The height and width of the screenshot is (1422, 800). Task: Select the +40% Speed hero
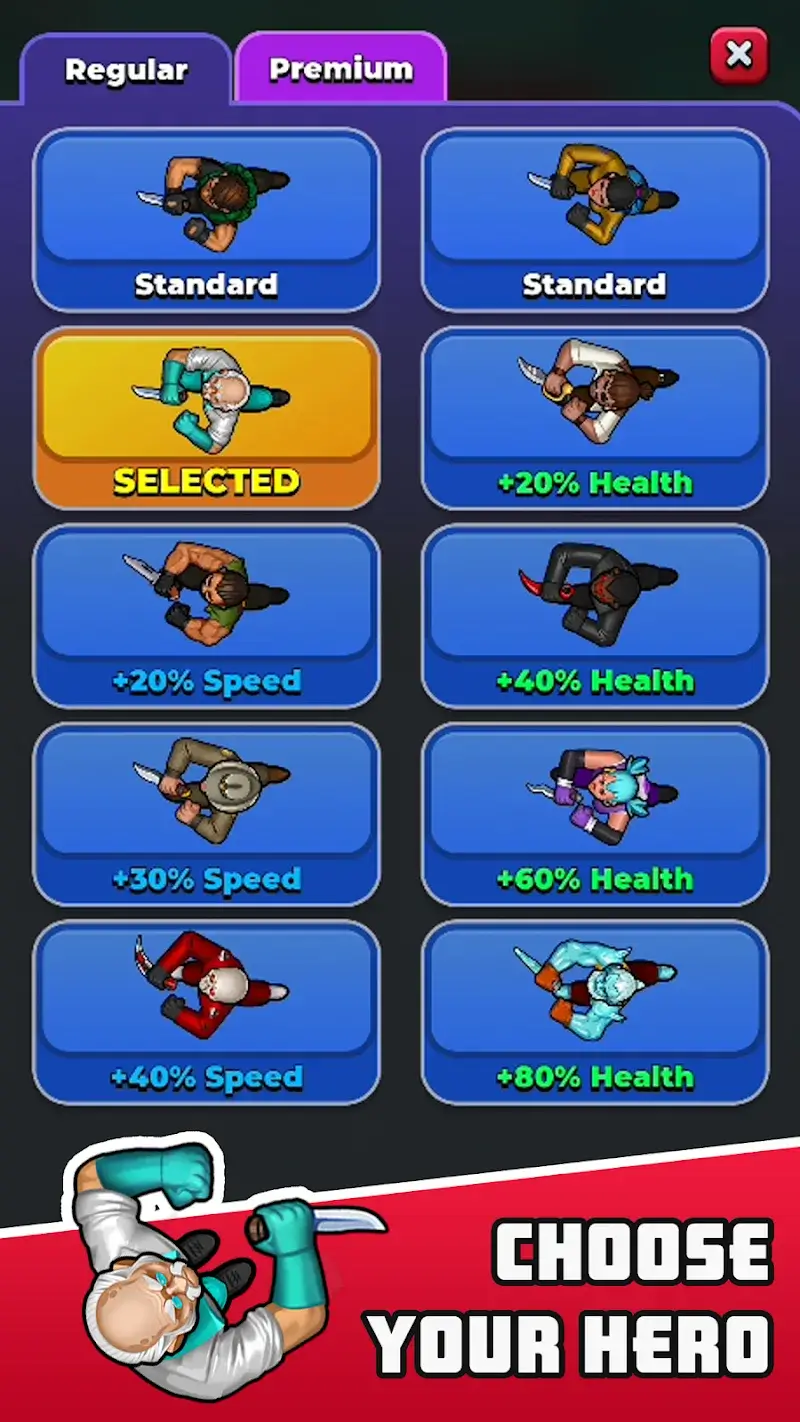coord(207,1011)
